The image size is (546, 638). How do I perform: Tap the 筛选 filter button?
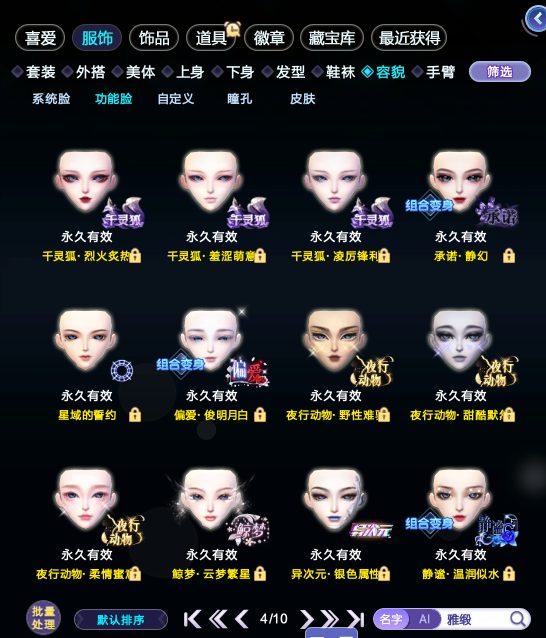point(500,72)
